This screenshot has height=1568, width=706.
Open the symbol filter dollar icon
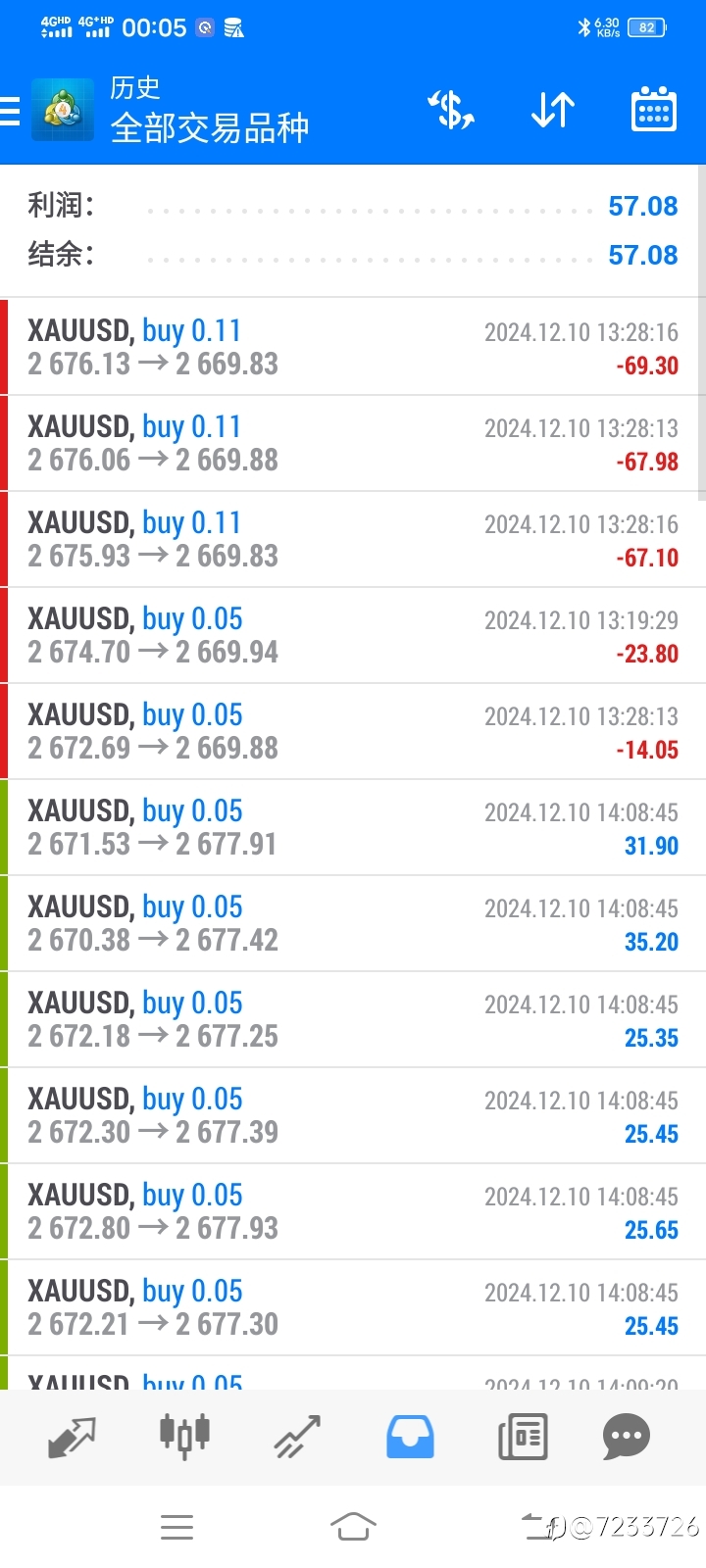click(451, 110)
